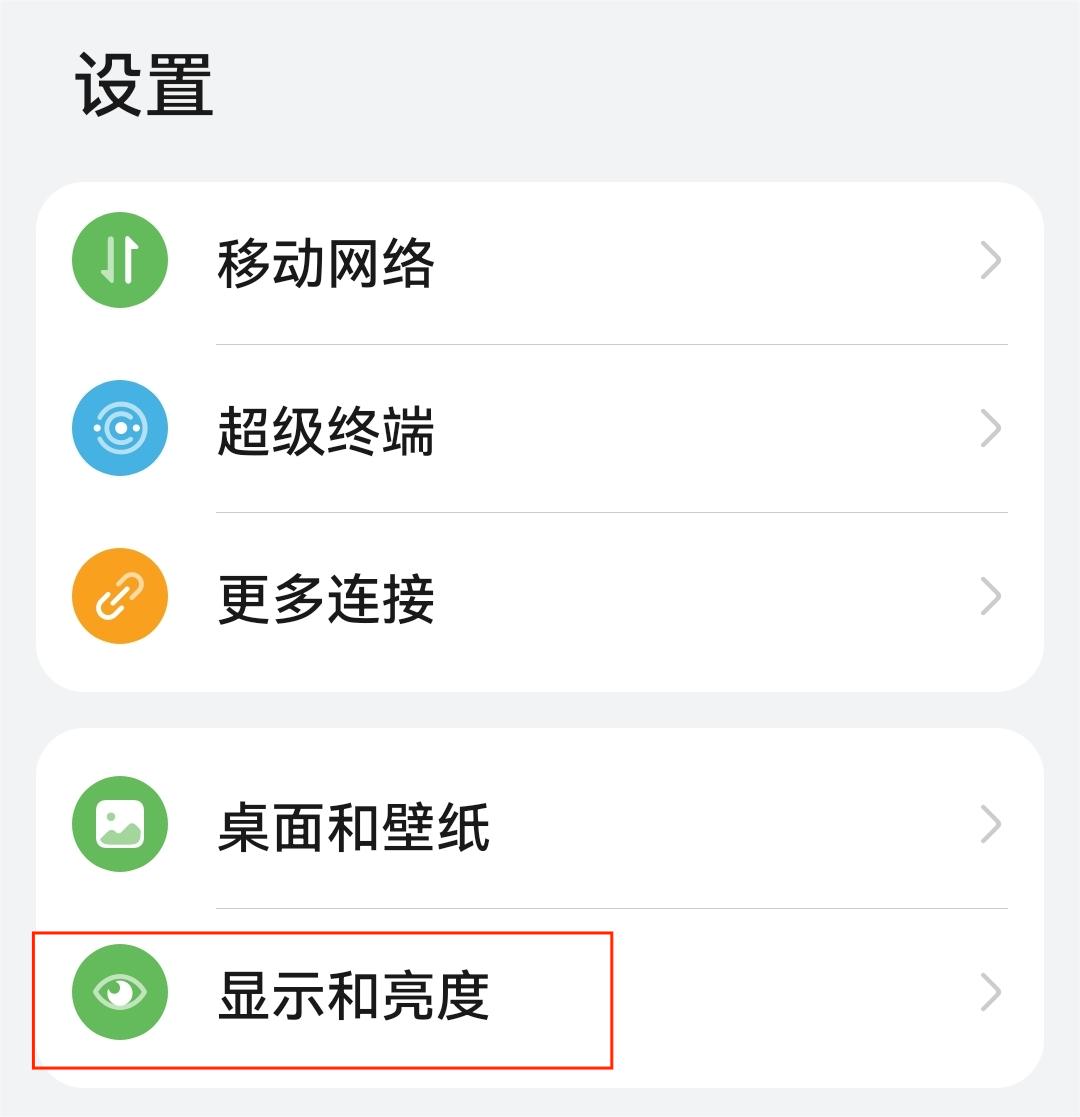Expand 更多连接 with its arrow
Screen dimensions: 1080x1117
991,595
